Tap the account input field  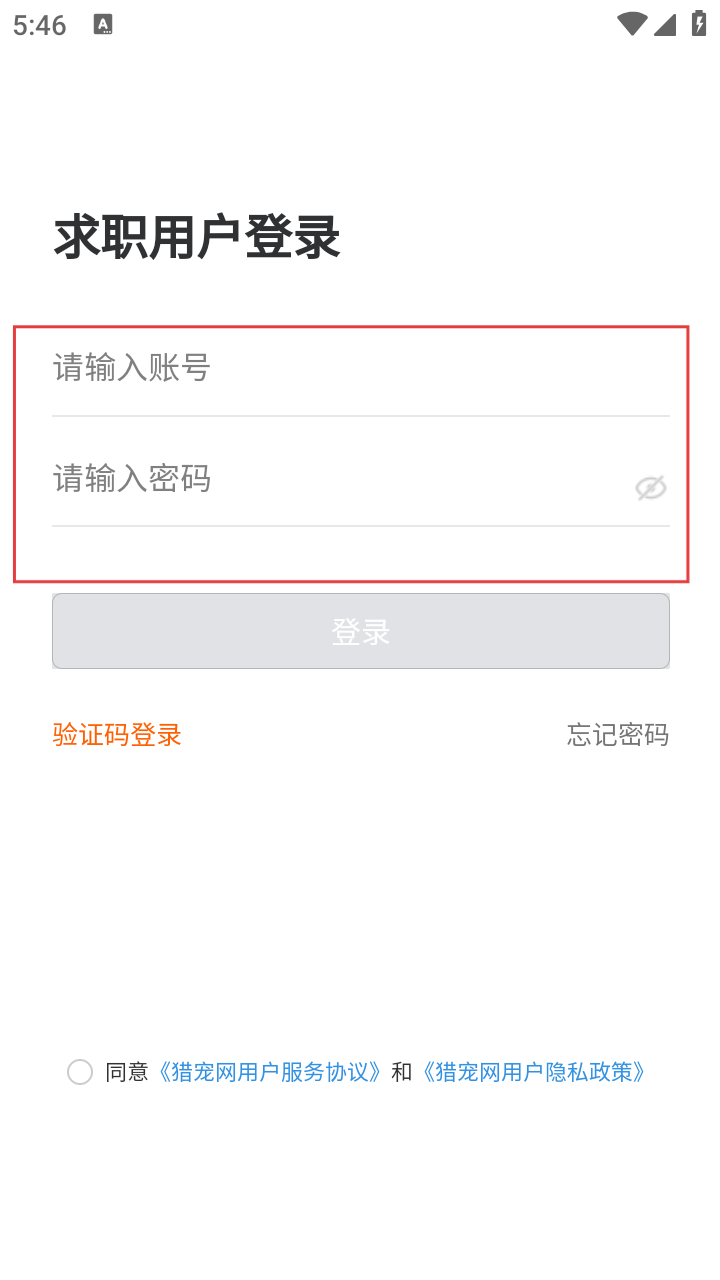coord(360,368)
